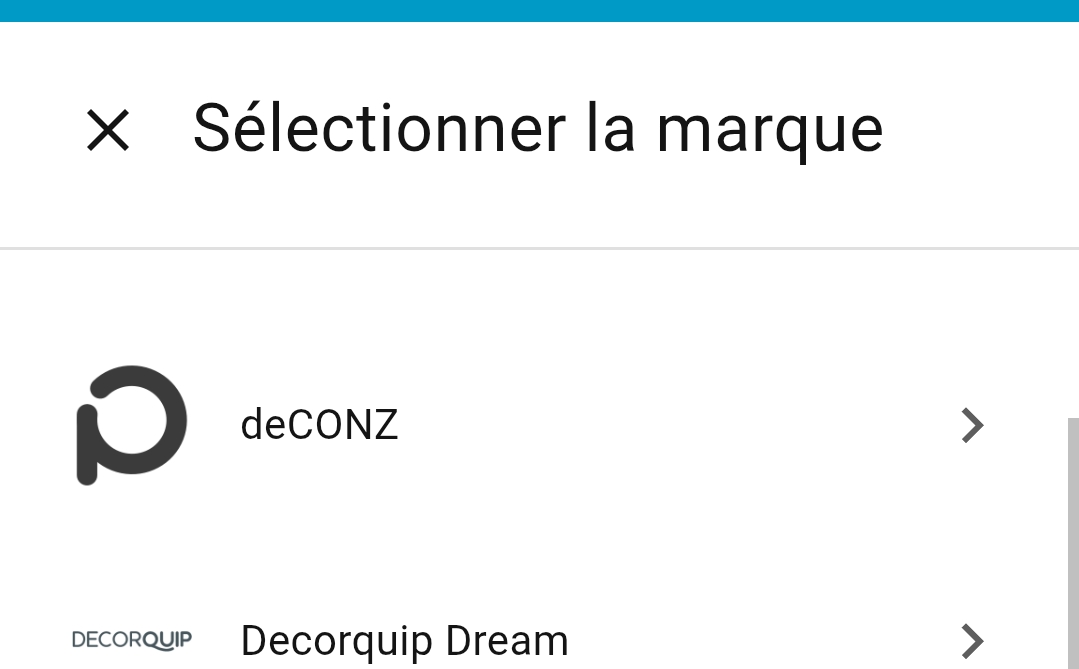
Task: Select the deCONZ brand
Action: 320,426
